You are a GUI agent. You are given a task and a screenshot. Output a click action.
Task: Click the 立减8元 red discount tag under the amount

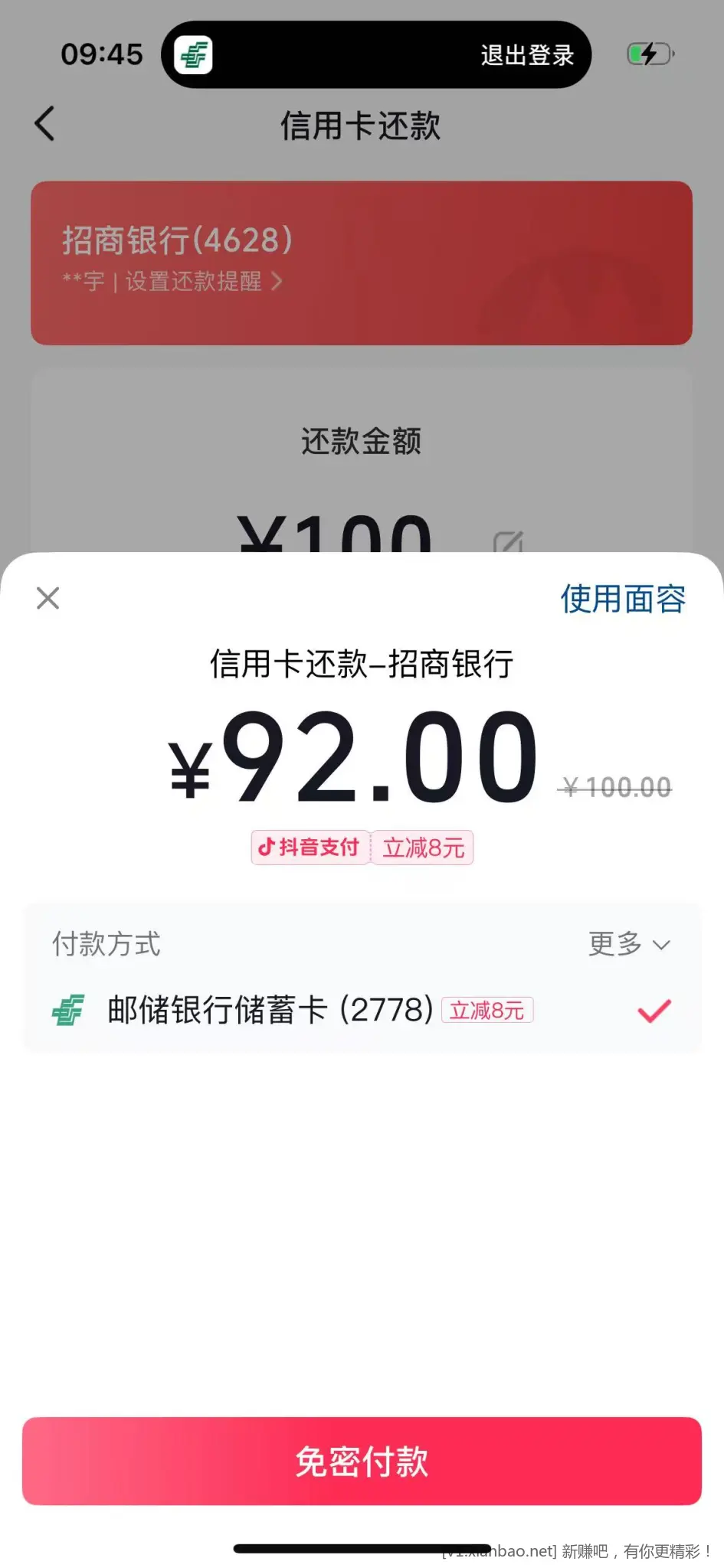(422, 848)
